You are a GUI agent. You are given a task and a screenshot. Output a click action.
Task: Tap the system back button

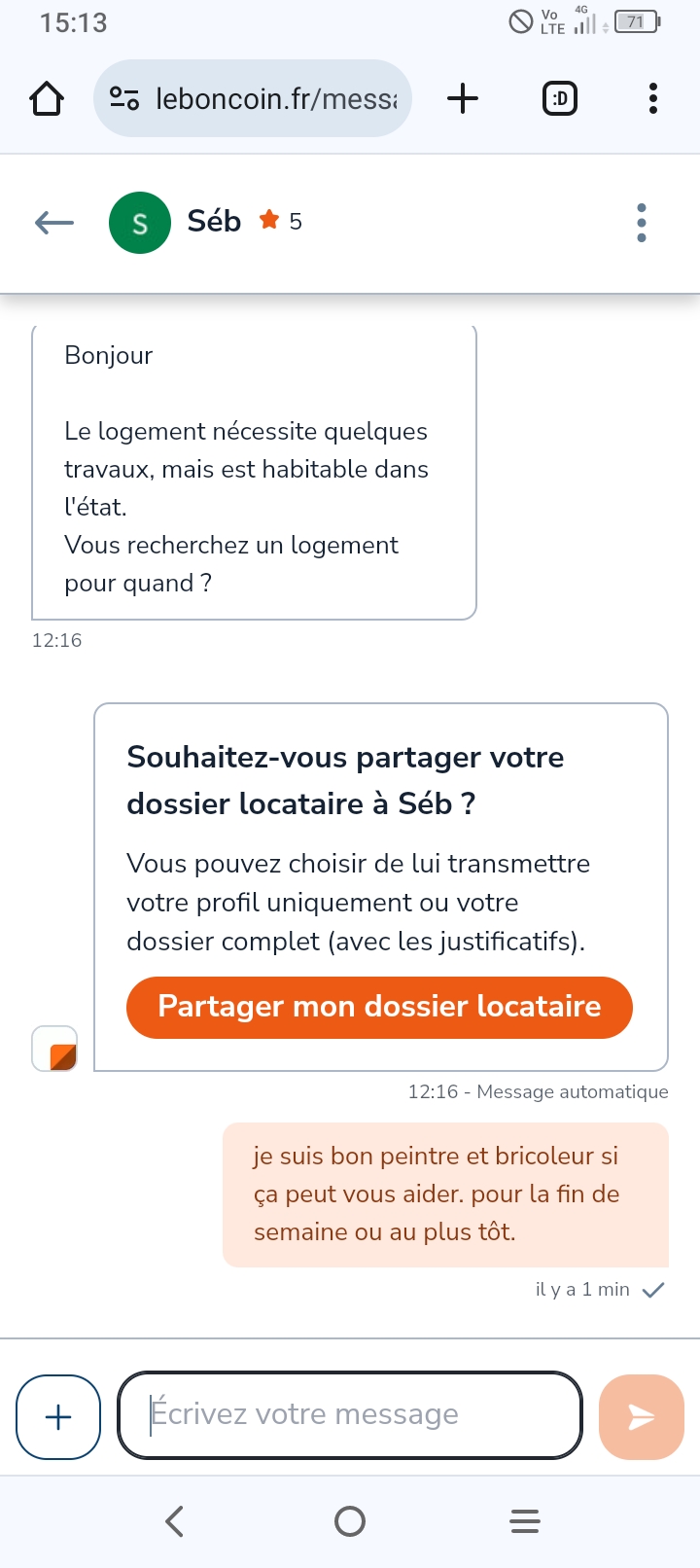pyautogui.click(x=175, y=1520)
